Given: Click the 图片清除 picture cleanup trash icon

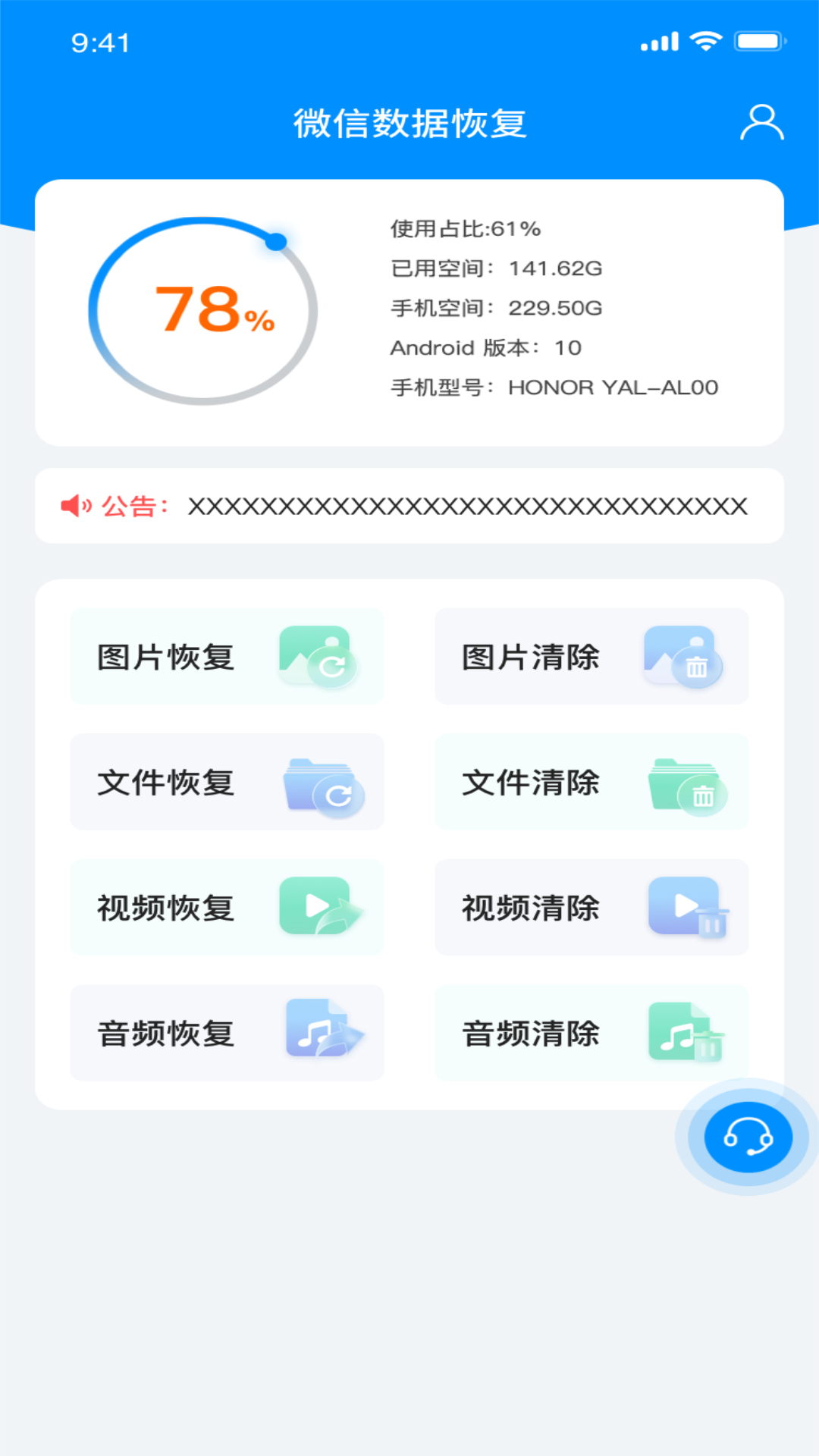Looking at the screenshot, I should pos(683,658).
